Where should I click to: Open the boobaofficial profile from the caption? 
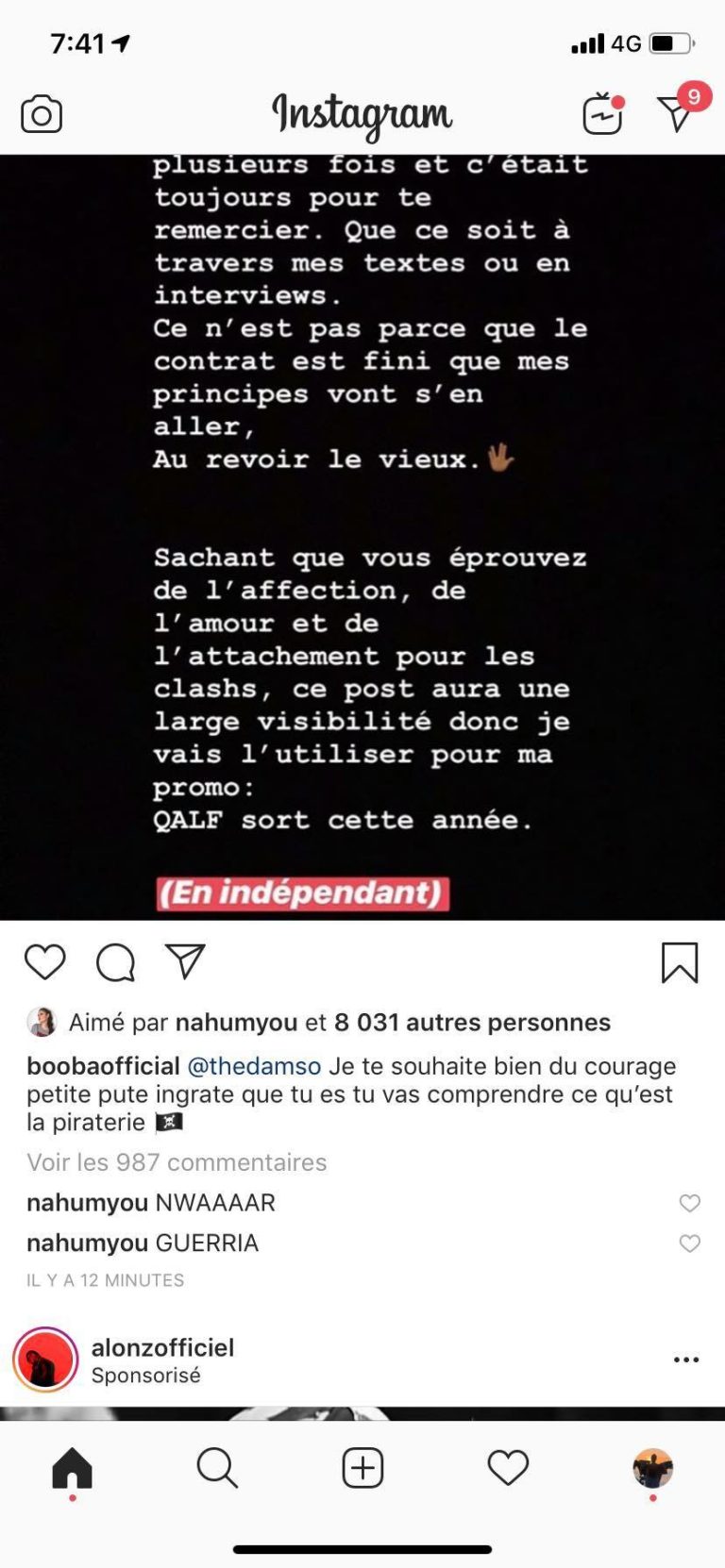[x=103, y=1066]
